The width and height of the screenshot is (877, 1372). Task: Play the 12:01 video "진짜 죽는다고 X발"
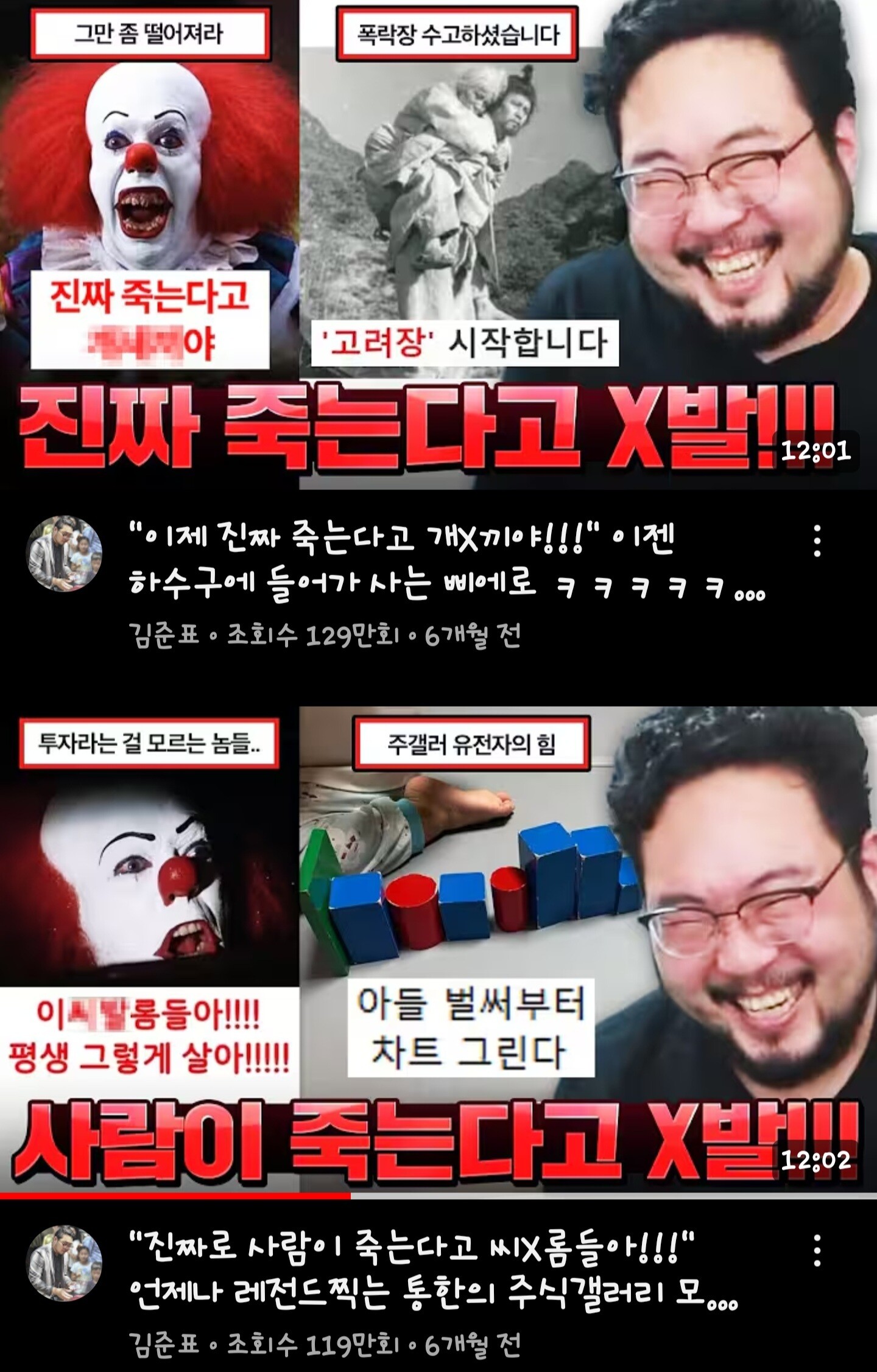coord(438,245)
